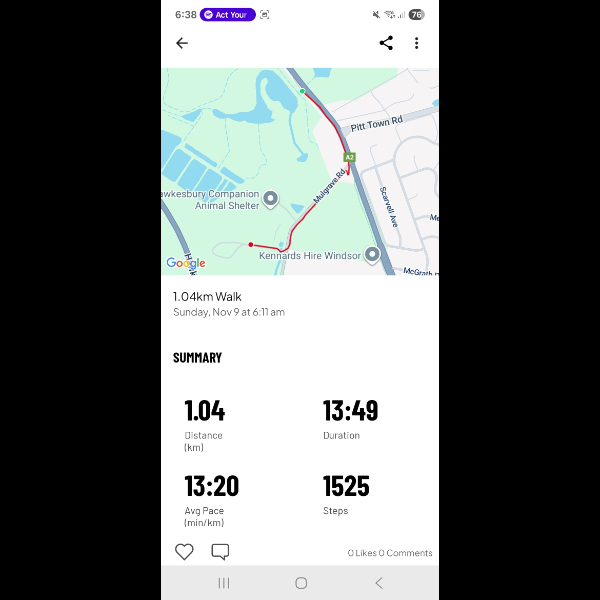Open the walk route map
Image resolution: width=600 pixels, height=600 pixels.
(300, 171)
